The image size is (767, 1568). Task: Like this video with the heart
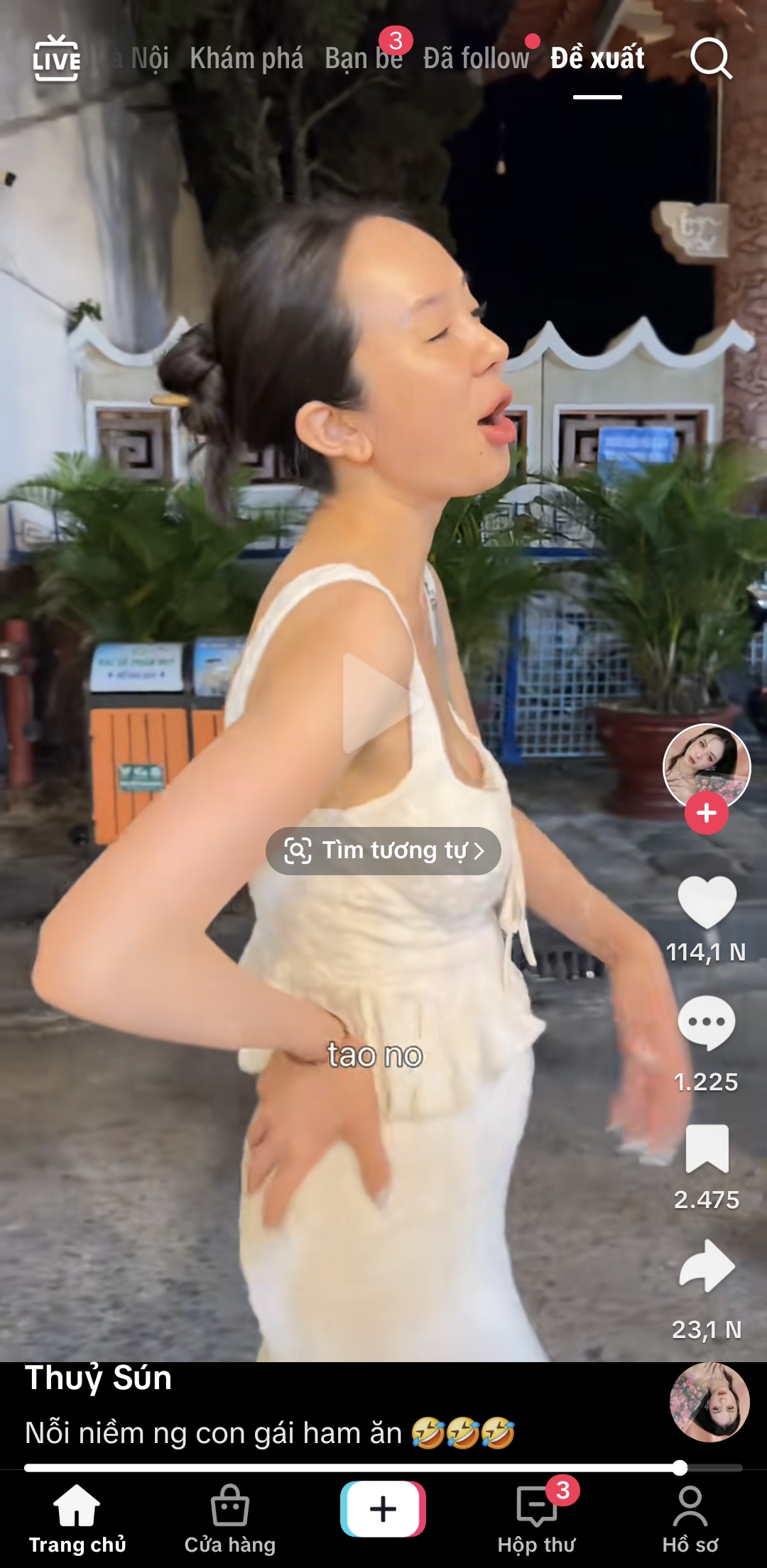pyautogui.click(x=707, y=902)
